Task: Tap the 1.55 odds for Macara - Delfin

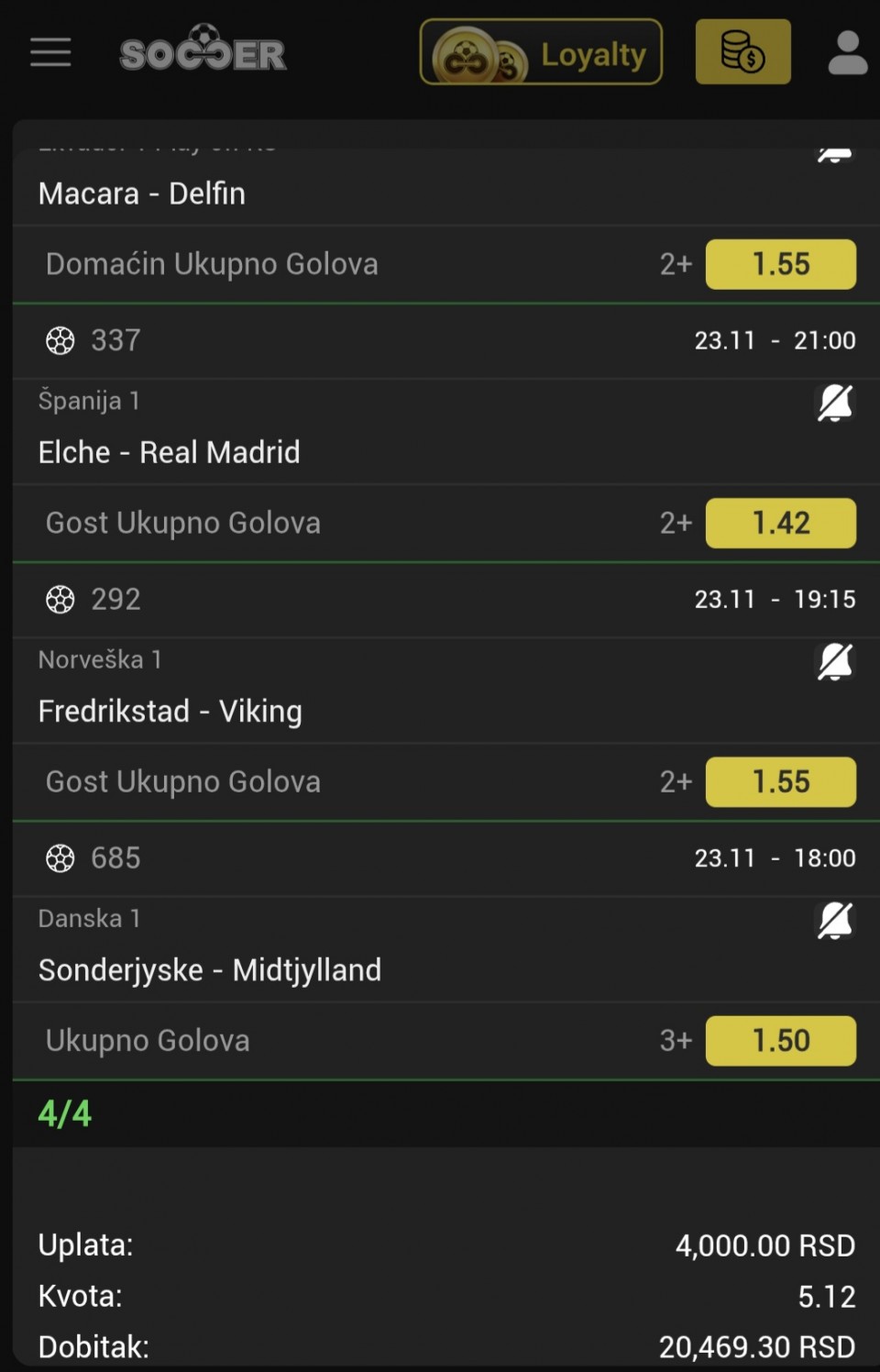Action: (780, 264)
